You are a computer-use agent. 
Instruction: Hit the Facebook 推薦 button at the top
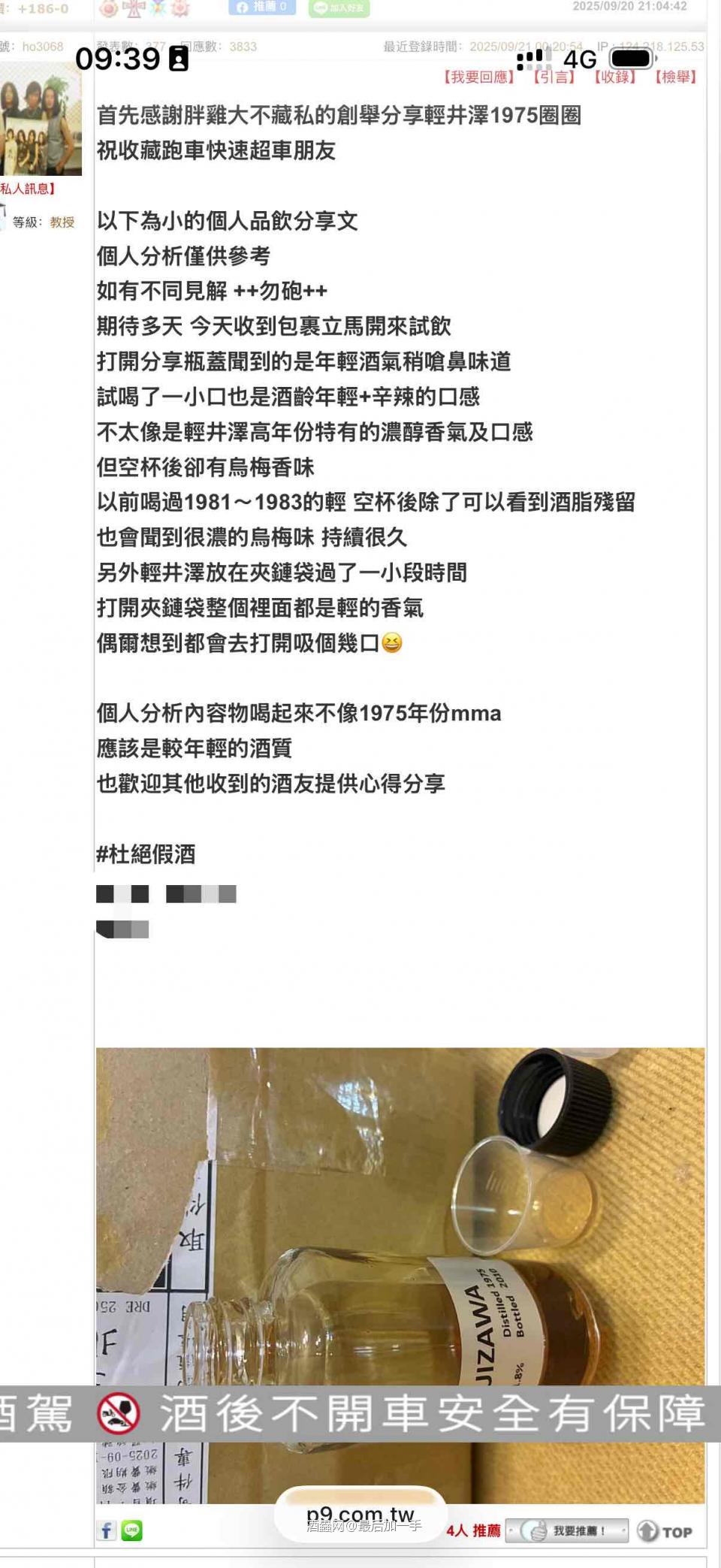261,7
